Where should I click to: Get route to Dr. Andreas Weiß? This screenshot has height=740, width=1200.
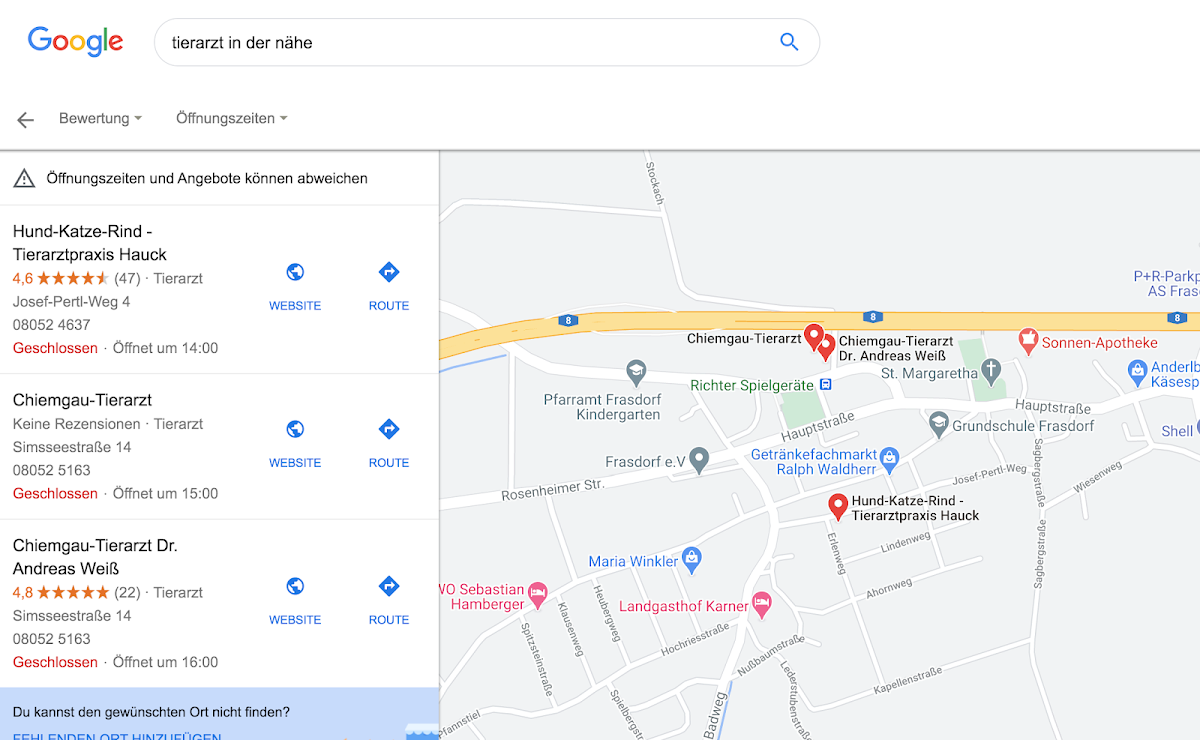pos(389,599)
